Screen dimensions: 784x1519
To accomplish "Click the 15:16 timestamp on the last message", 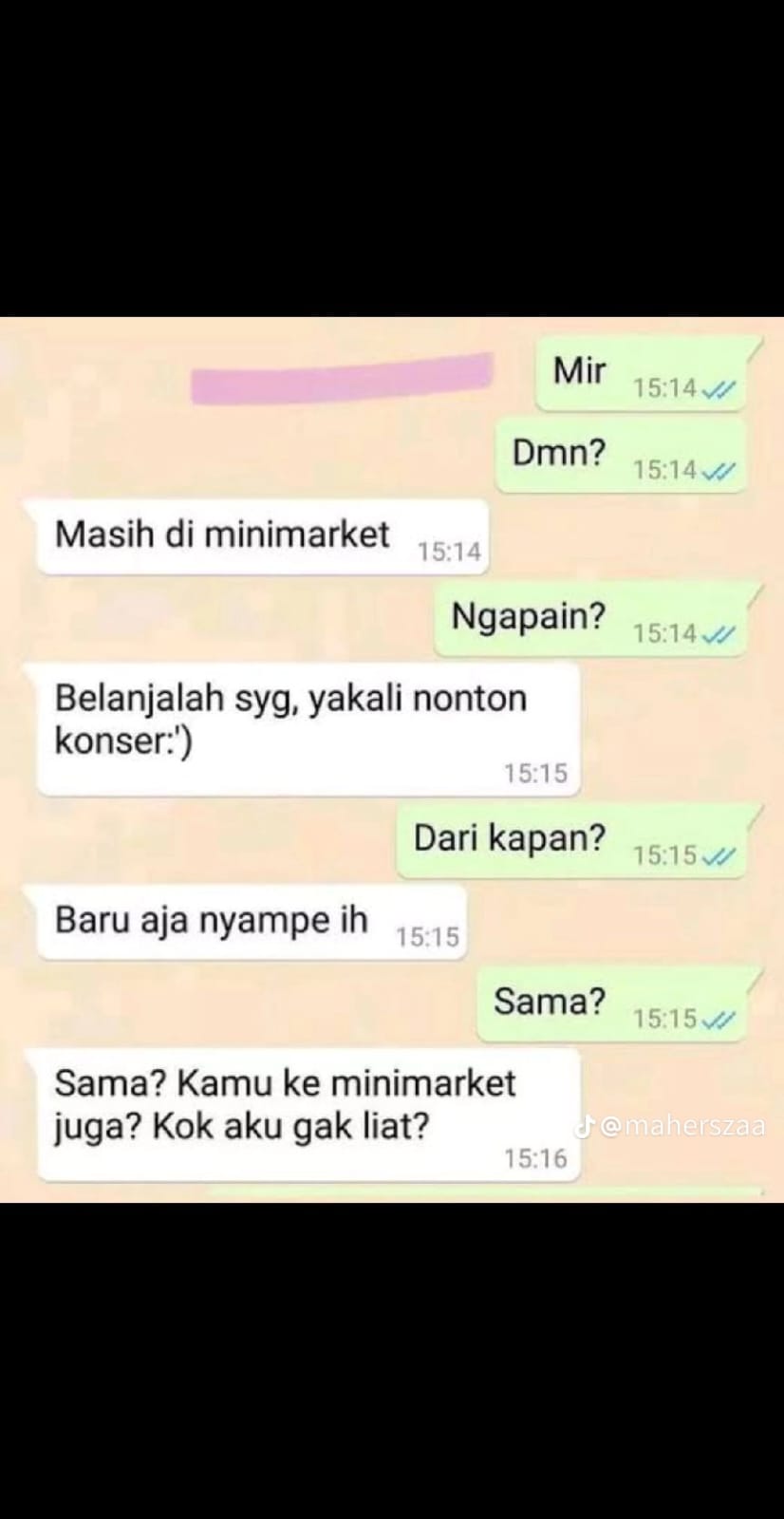I will (536, 1157).
